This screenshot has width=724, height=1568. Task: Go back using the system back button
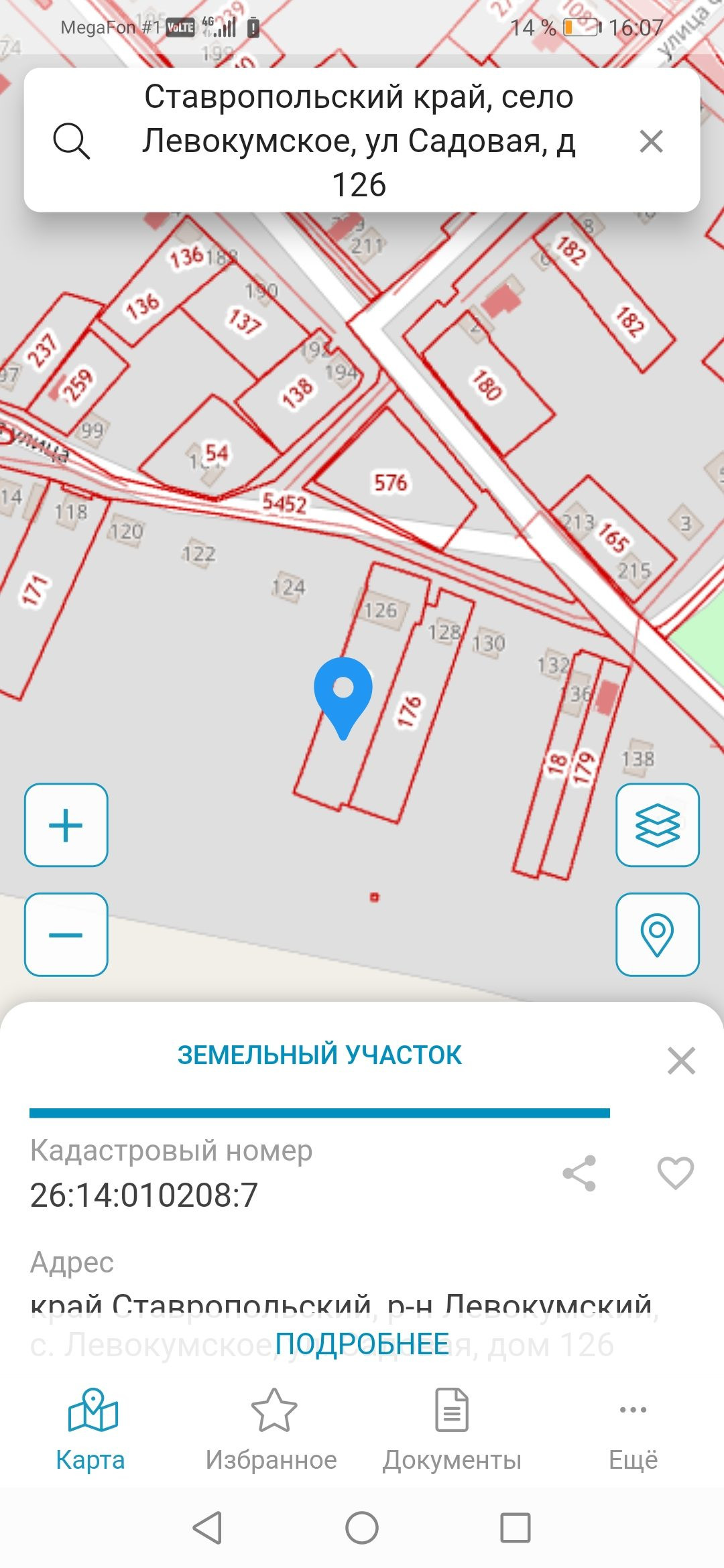(207, 1528)
